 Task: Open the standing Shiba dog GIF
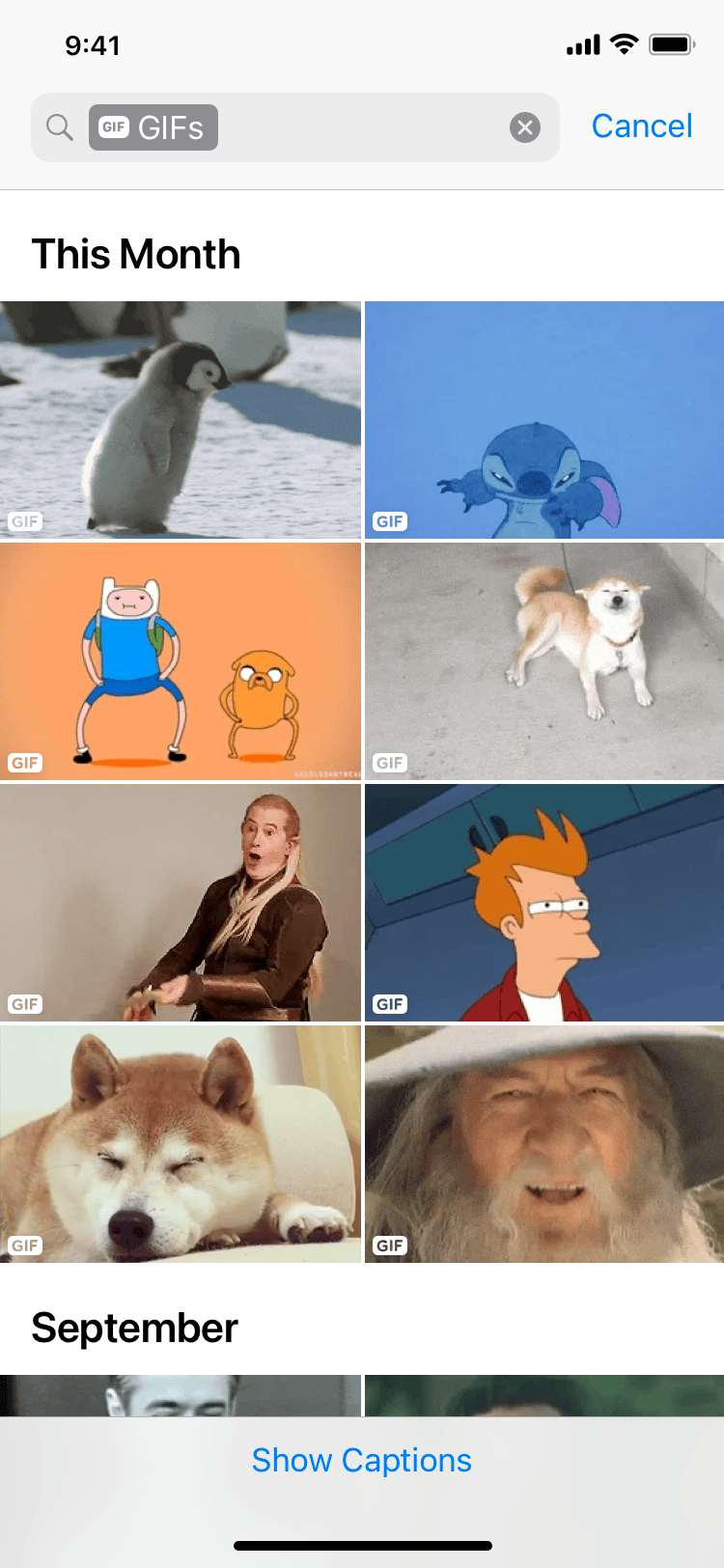click(544, 660)
